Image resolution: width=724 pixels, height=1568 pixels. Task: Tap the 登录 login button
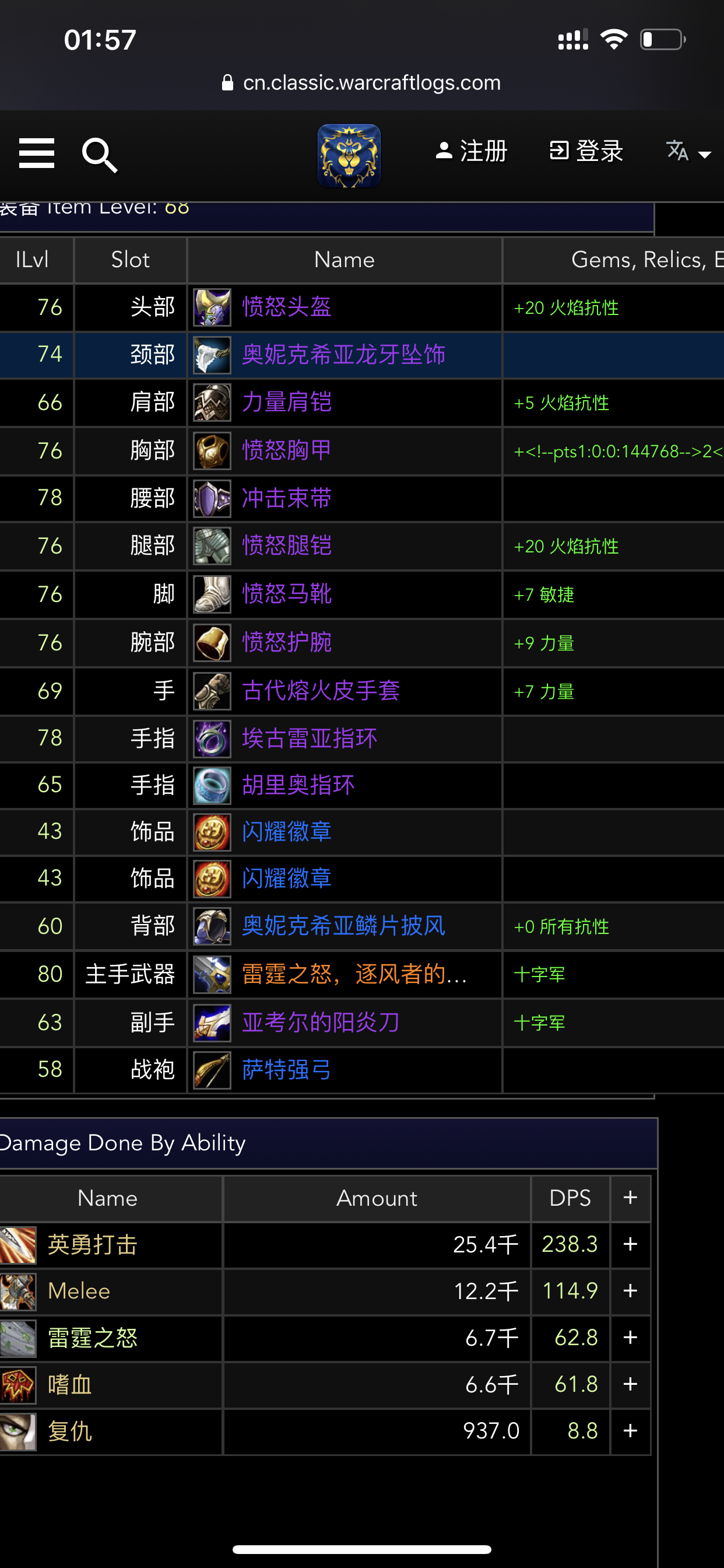coord(586,151)
